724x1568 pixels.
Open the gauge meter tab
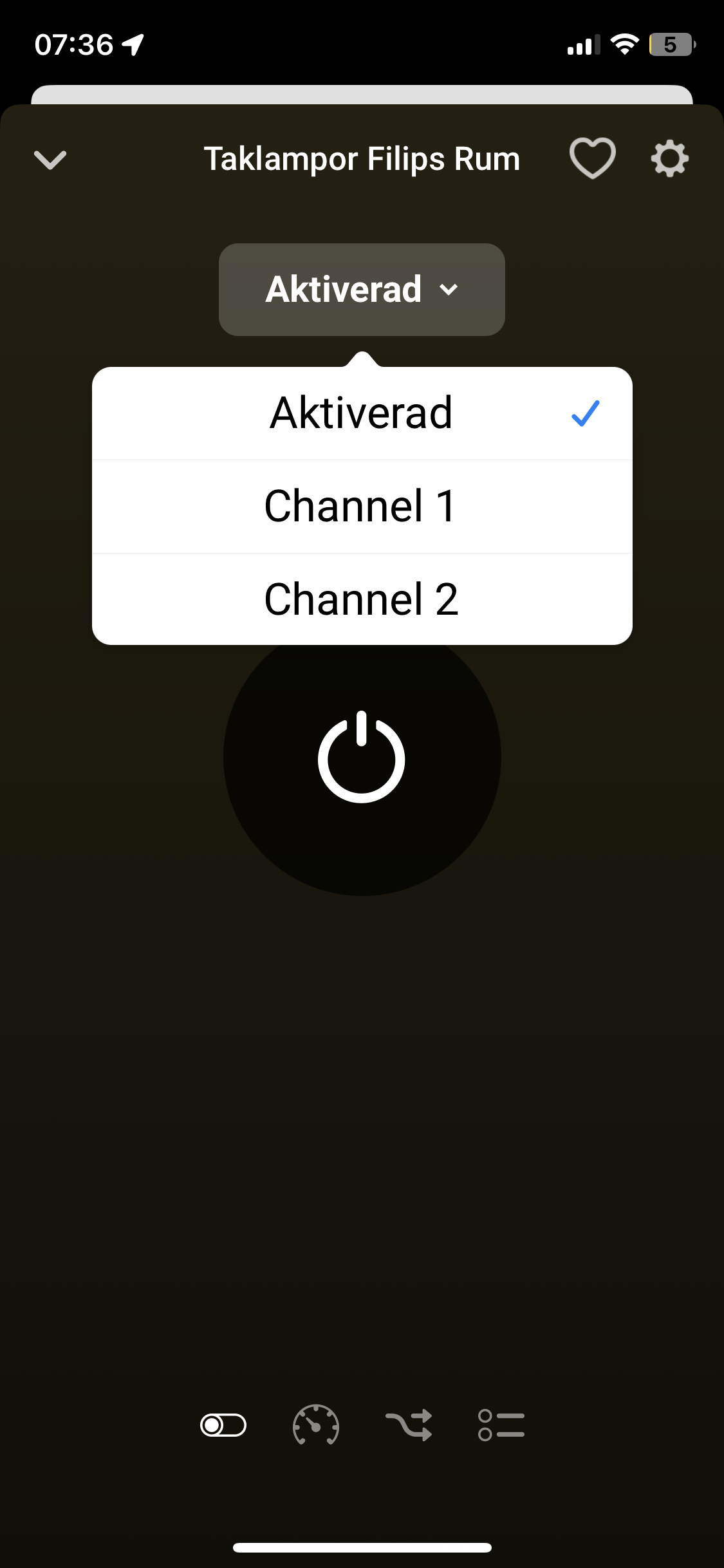click(x=316, y=1425)
